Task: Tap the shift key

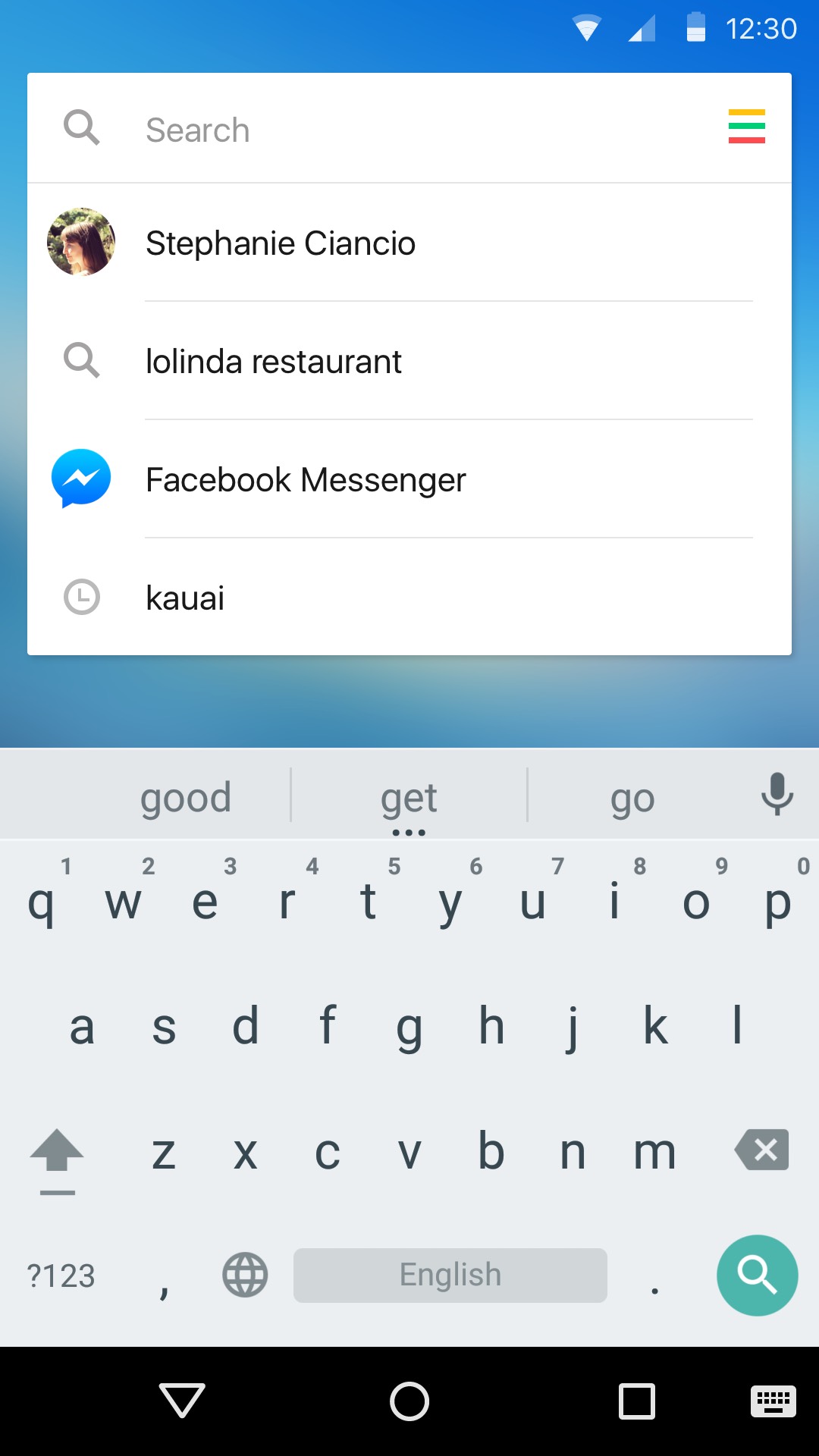Action: click(57, 1153)
